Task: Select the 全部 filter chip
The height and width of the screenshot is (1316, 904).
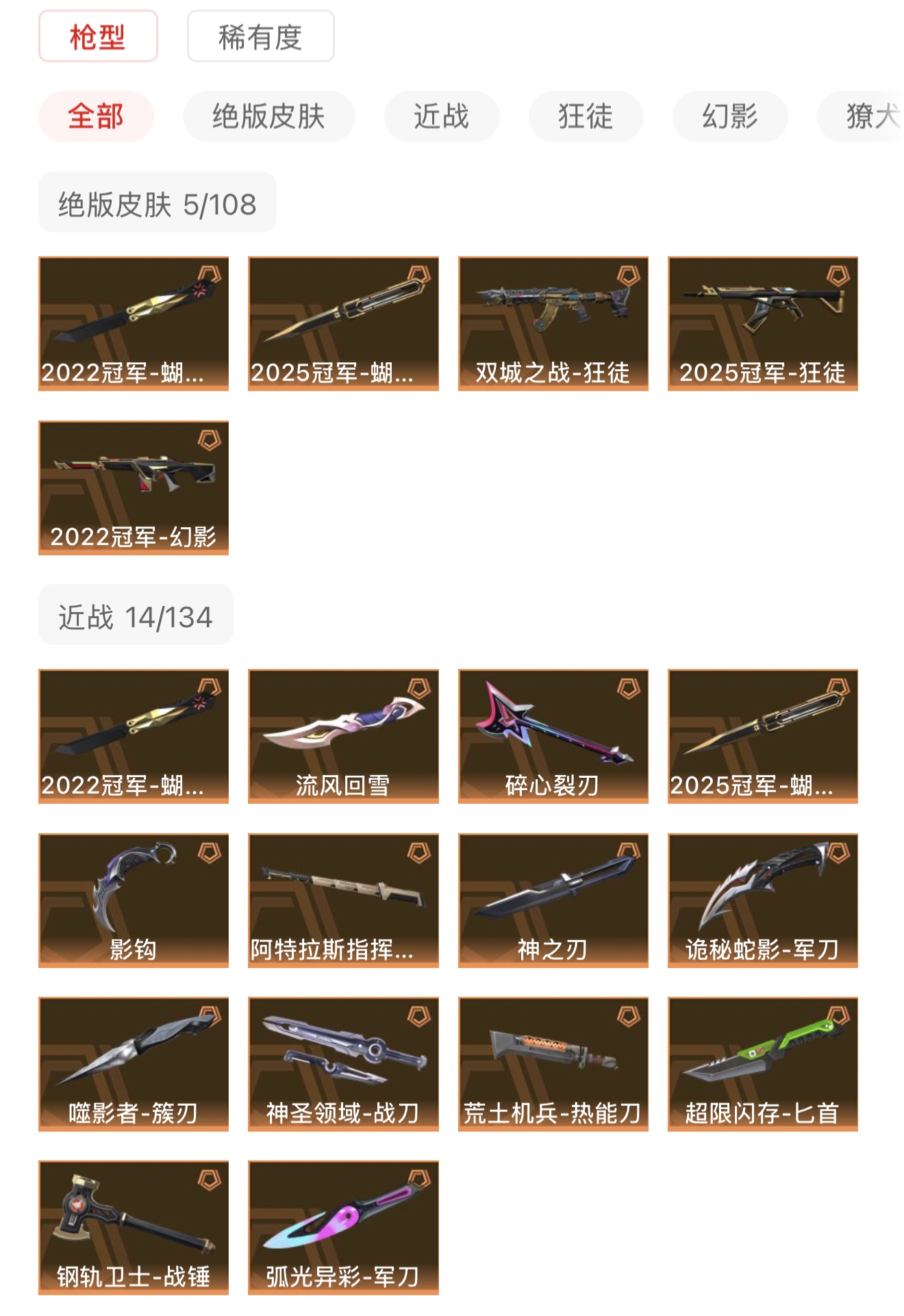Action: (96, 116)
